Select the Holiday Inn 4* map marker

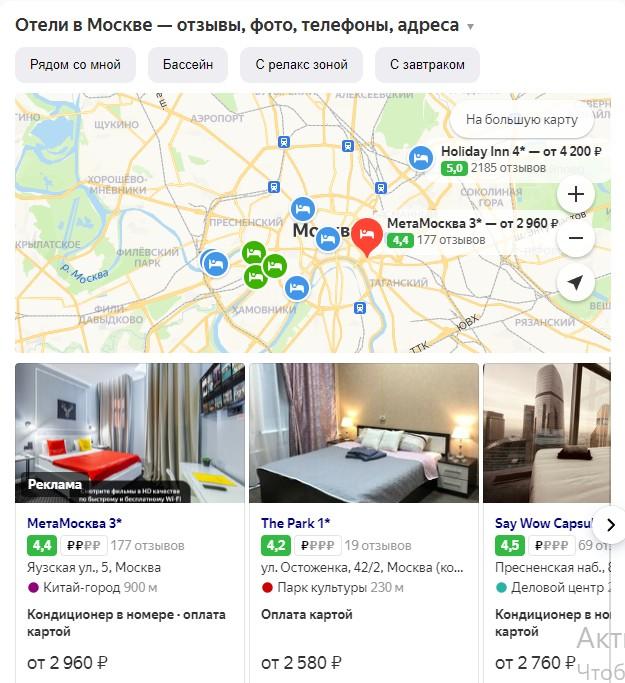click(x=422, y=157)
